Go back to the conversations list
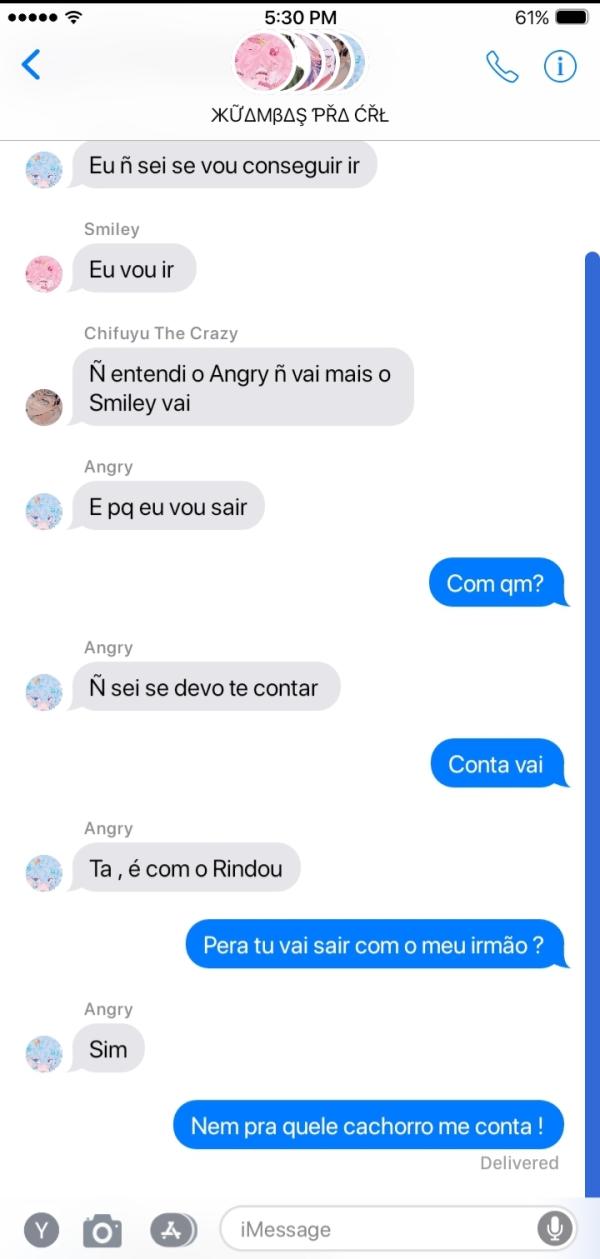 [32, 65]
